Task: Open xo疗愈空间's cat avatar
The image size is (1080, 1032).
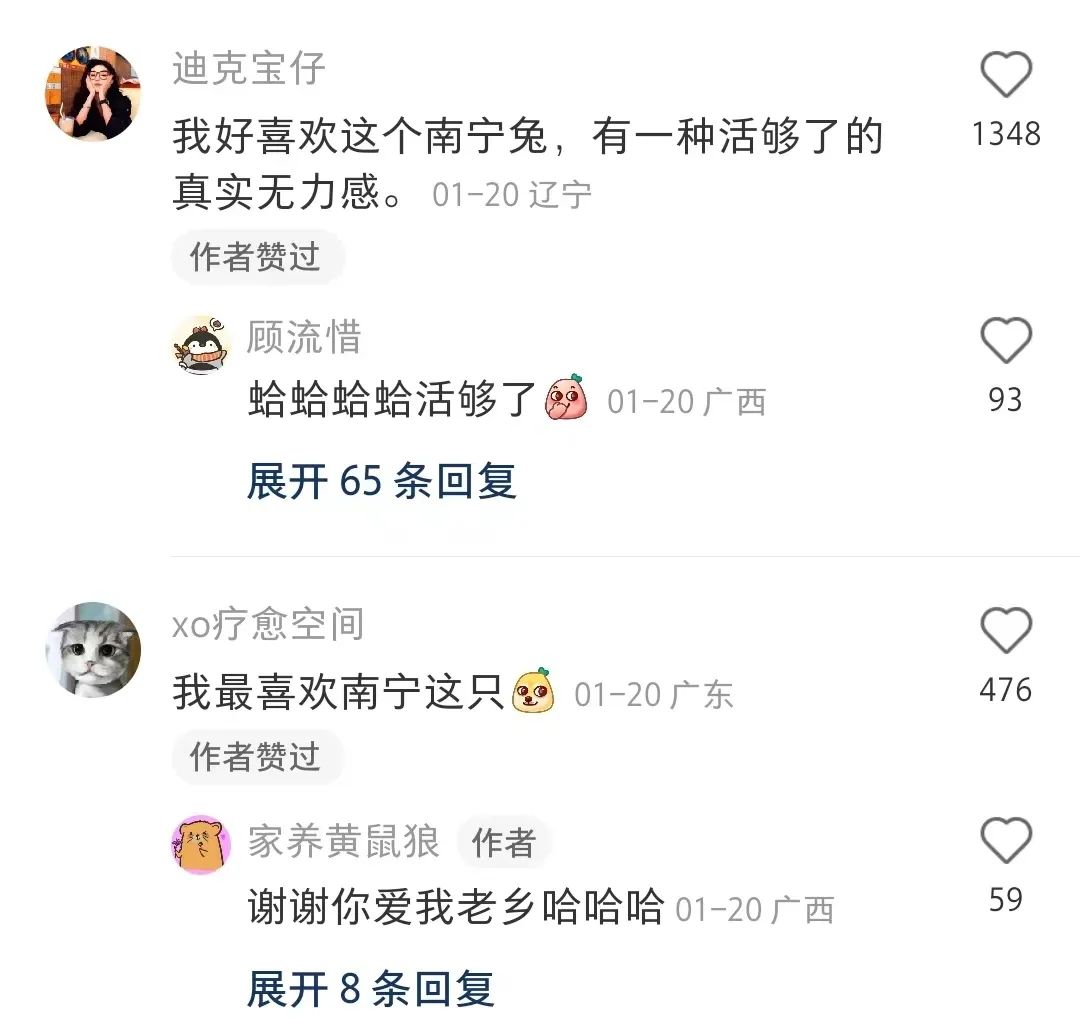Action: 93,650
